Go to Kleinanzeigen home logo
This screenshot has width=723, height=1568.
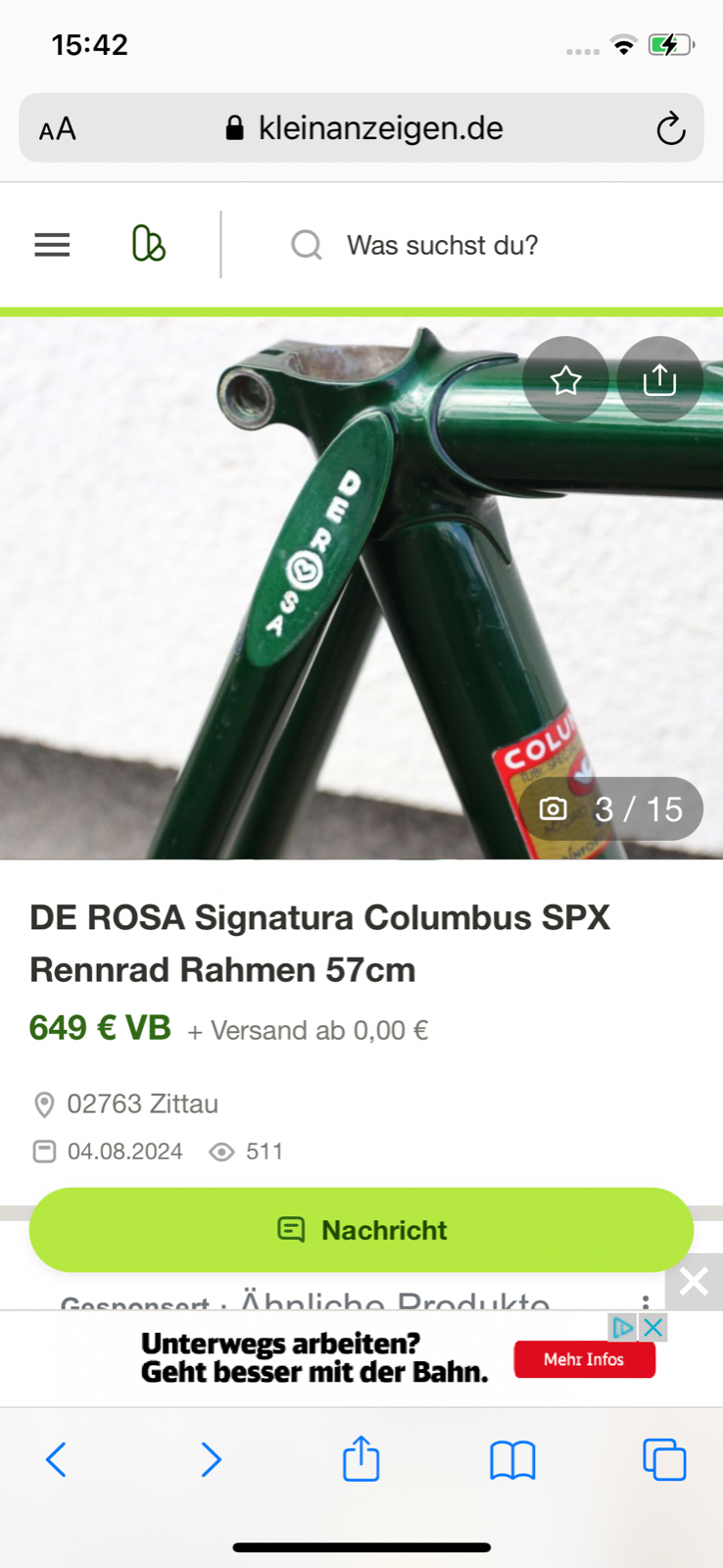coord(148,245)
